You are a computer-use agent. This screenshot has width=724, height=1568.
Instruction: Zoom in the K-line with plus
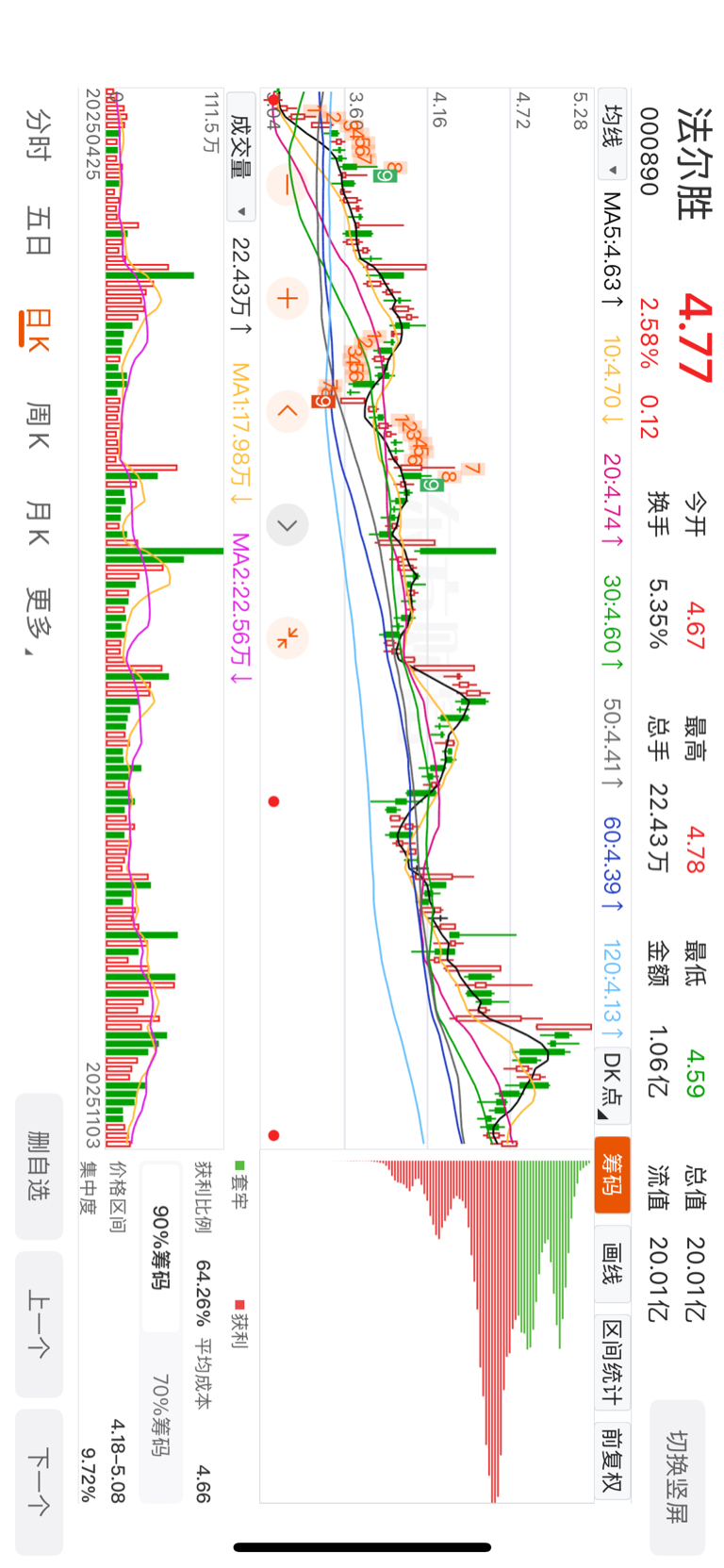288,299
